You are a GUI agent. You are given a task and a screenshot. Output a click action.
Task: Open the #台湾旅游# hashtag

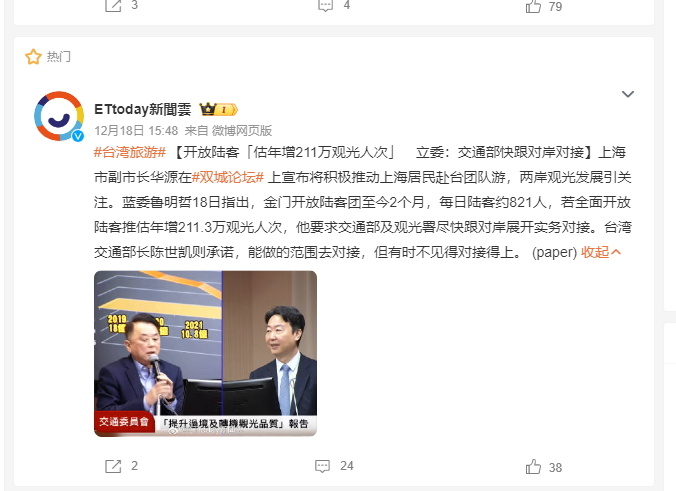pos(130,153)
